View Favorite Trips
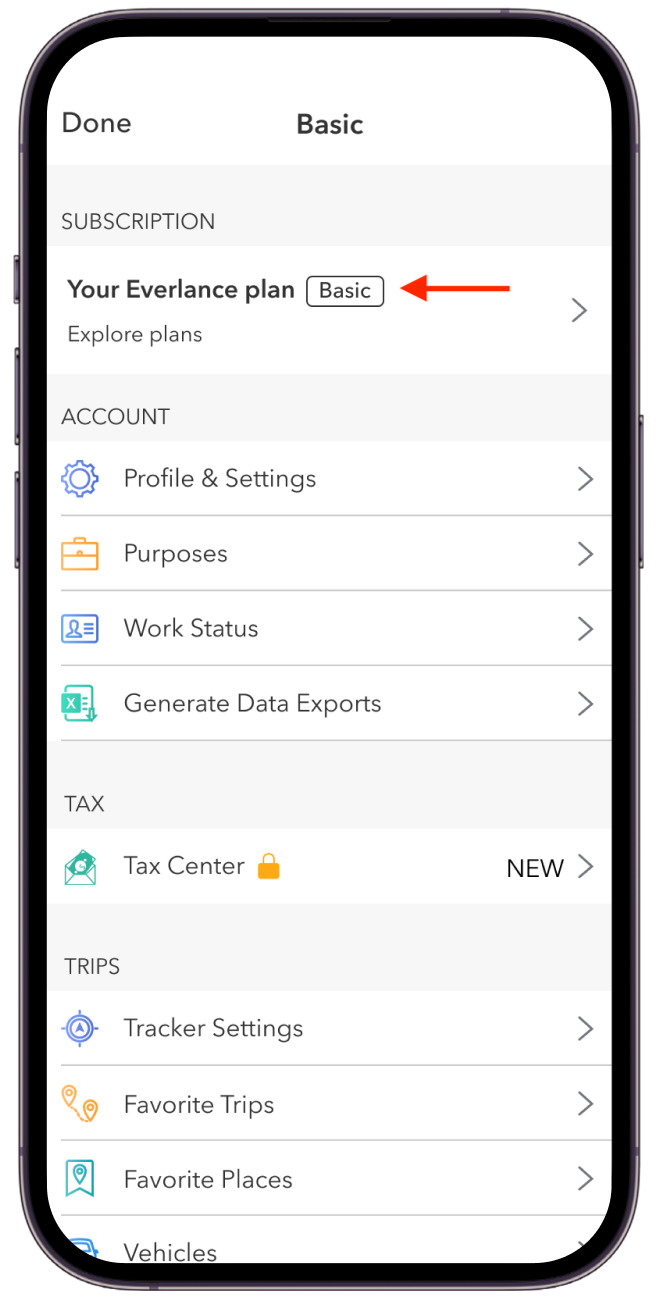 (328, 1105)
